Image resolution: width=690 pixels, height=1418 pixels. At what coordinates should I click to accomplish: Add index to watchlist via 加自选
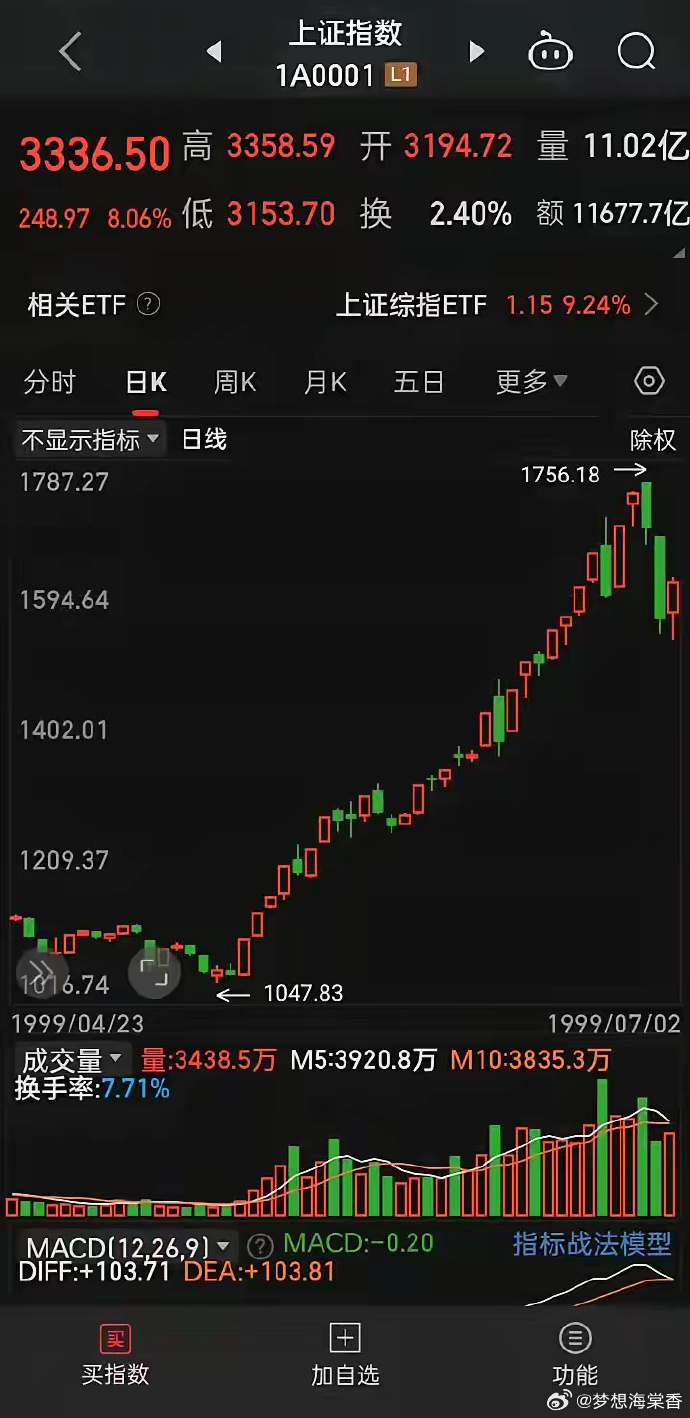point(345,1356)
